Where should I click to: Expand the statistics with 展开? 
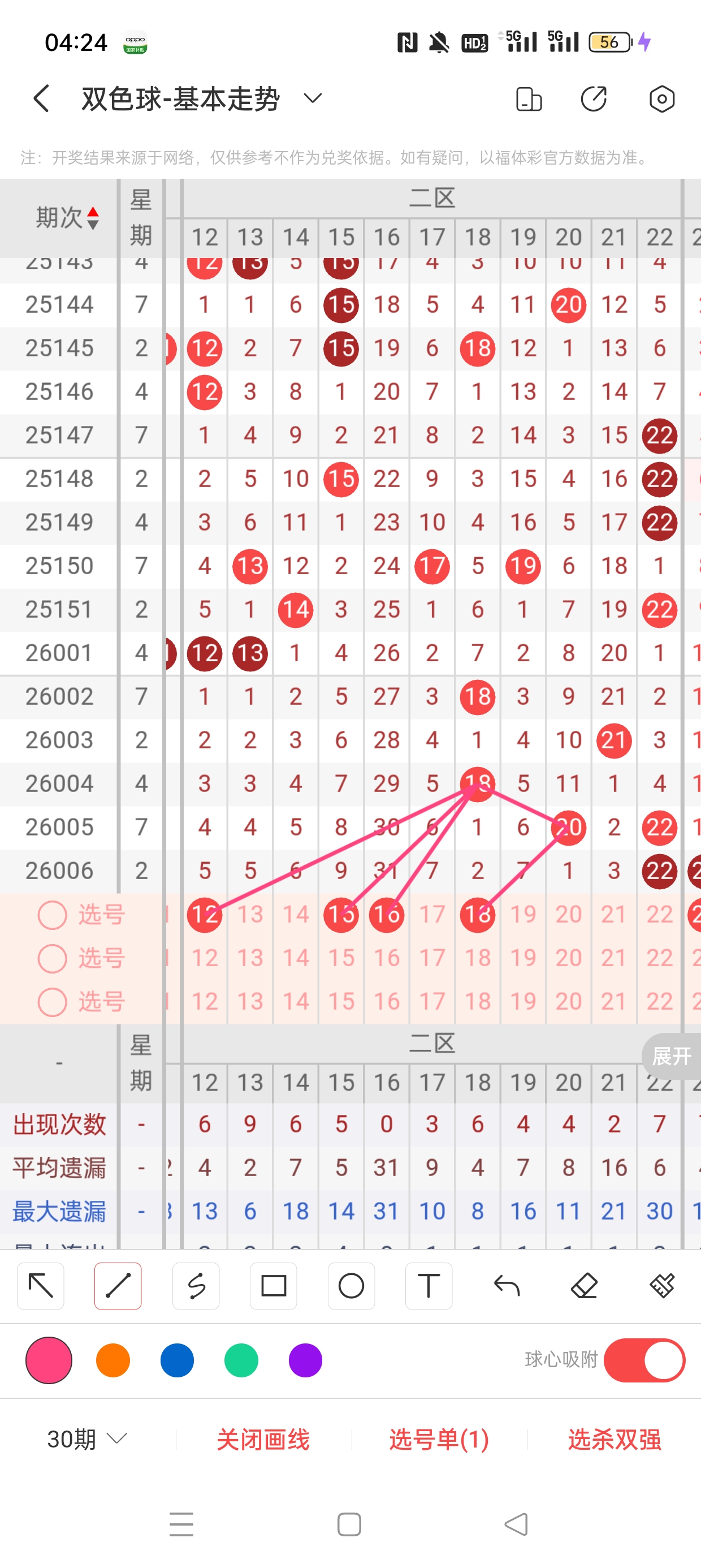[x=671, y=1056]
